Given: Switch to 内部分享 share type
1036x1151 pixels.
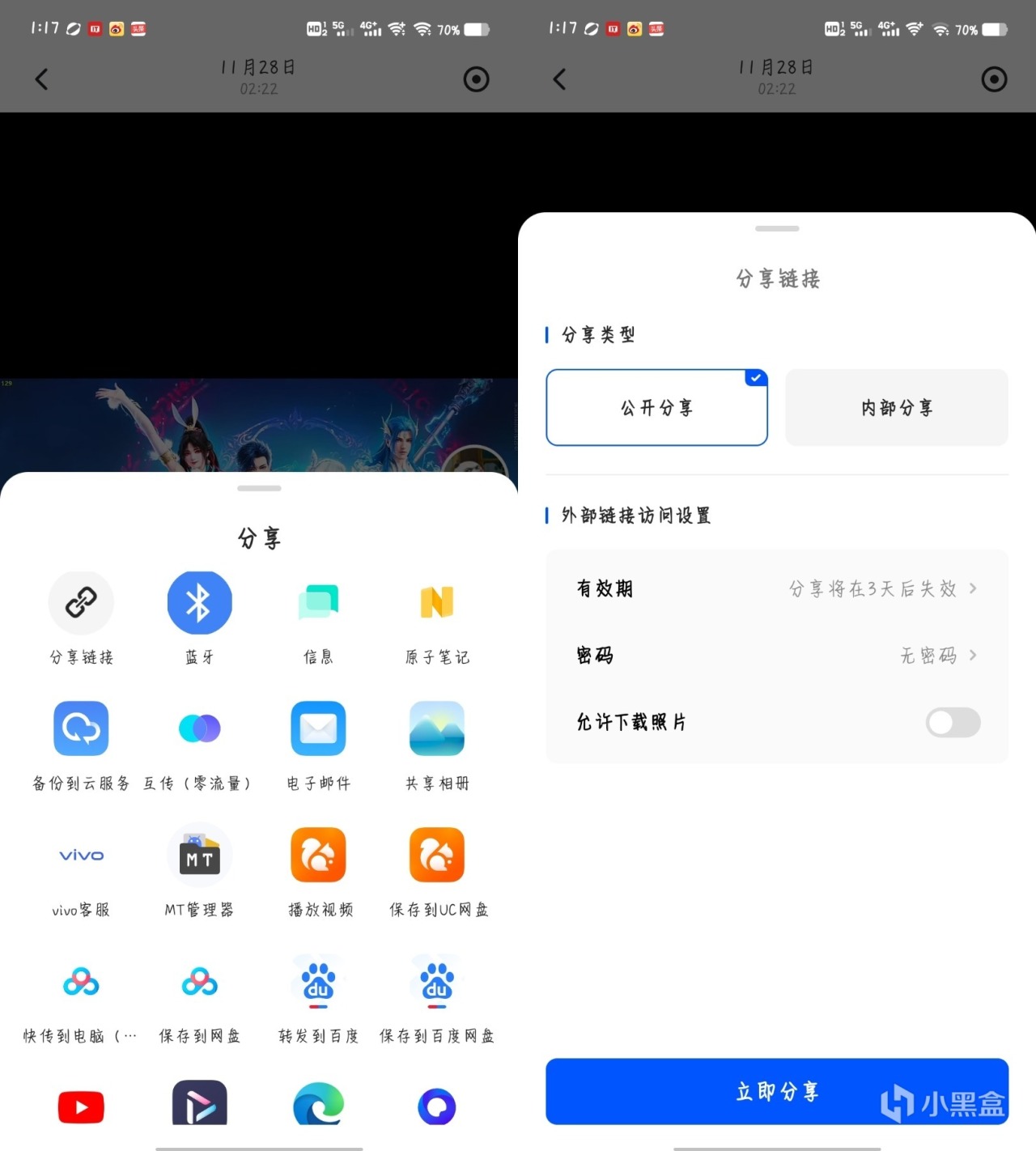Looking at the screenshot, I should click(x=896, y=408).
